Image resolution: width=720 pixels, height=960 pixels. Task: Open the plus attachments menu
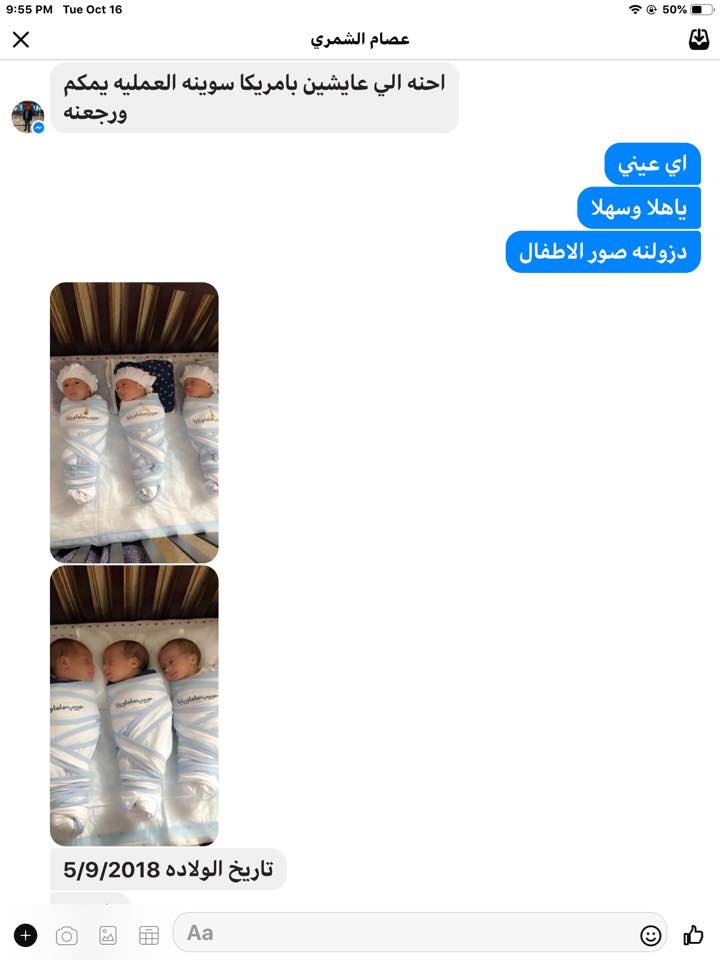click(26, 936)
